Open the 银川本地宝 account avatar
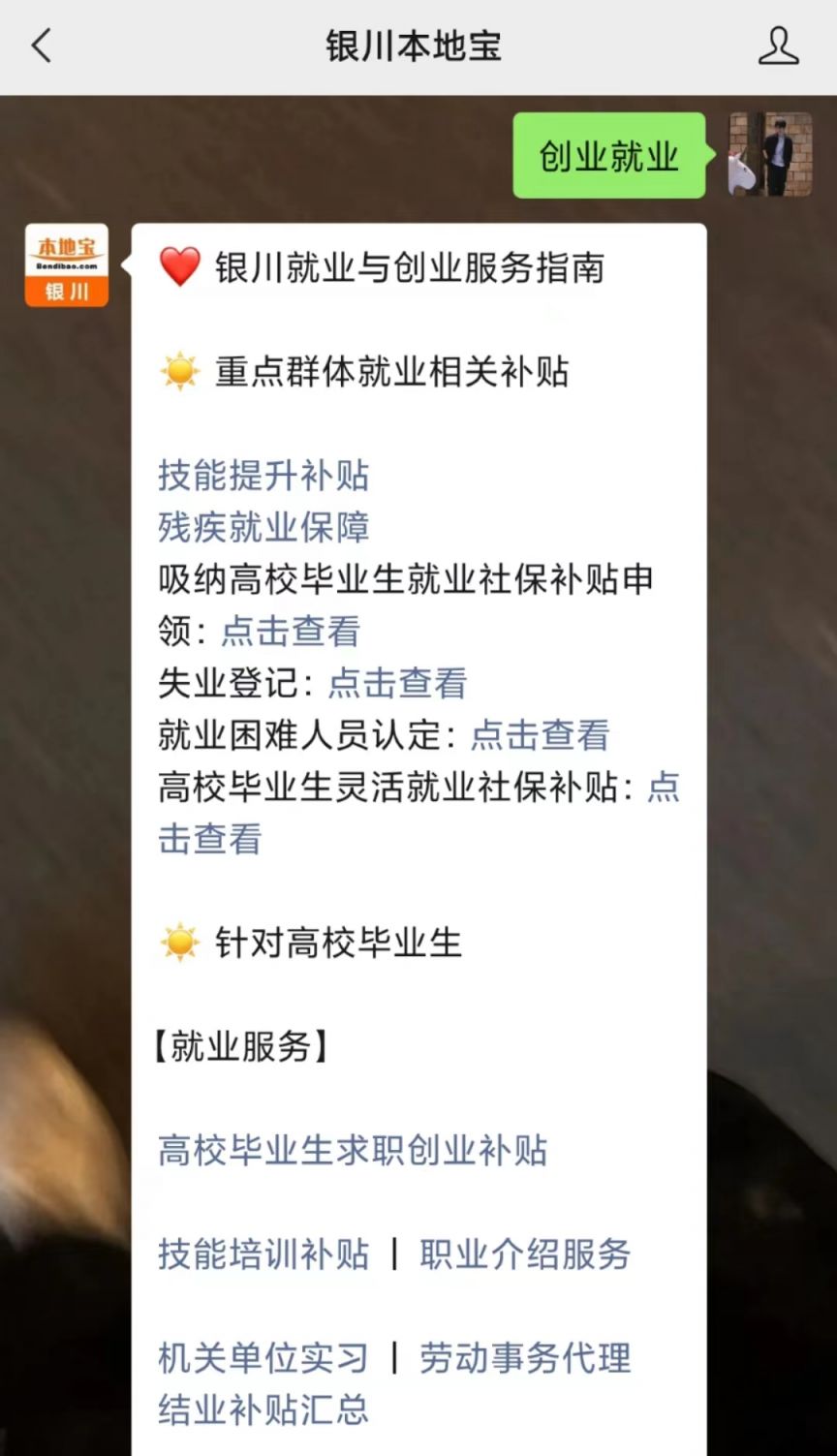 67,265
